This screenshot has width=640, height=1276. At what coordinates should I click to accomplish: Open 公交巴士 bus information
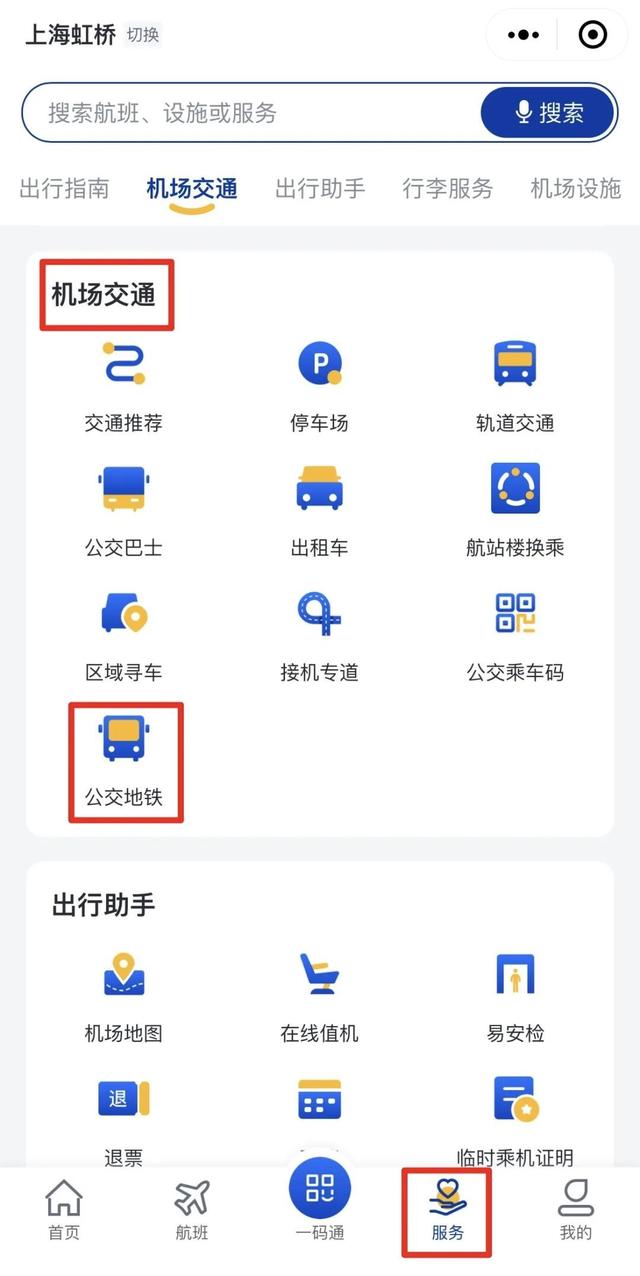coord(123,510)
